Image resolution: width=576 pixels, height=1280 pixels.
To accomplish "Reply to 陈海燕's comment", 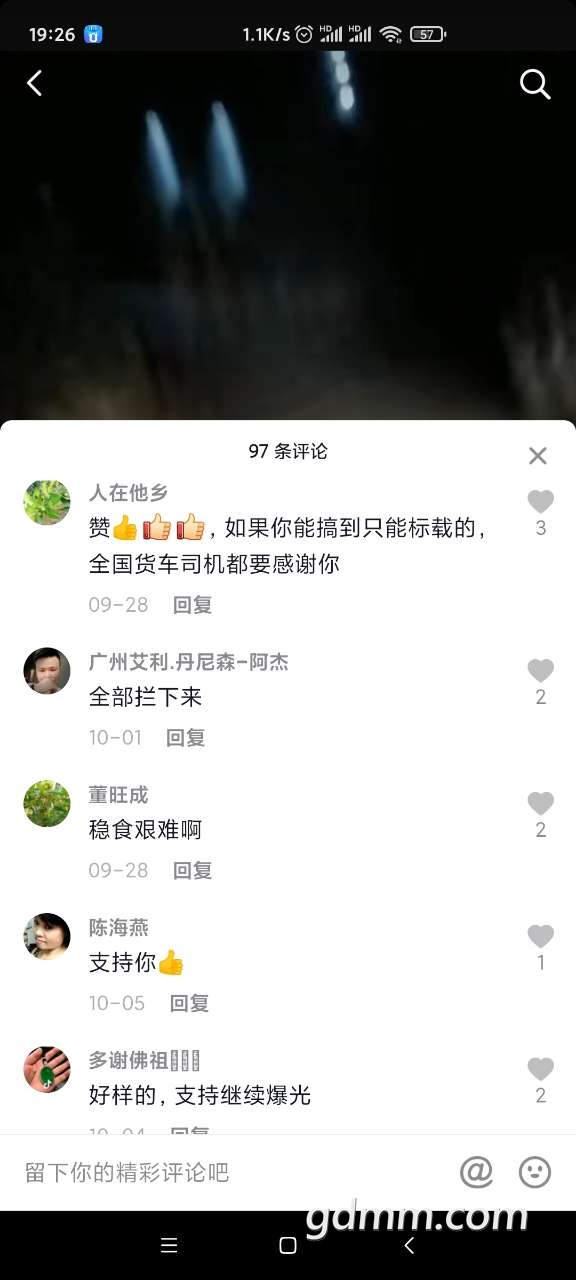I will (x=189, y=1003).
